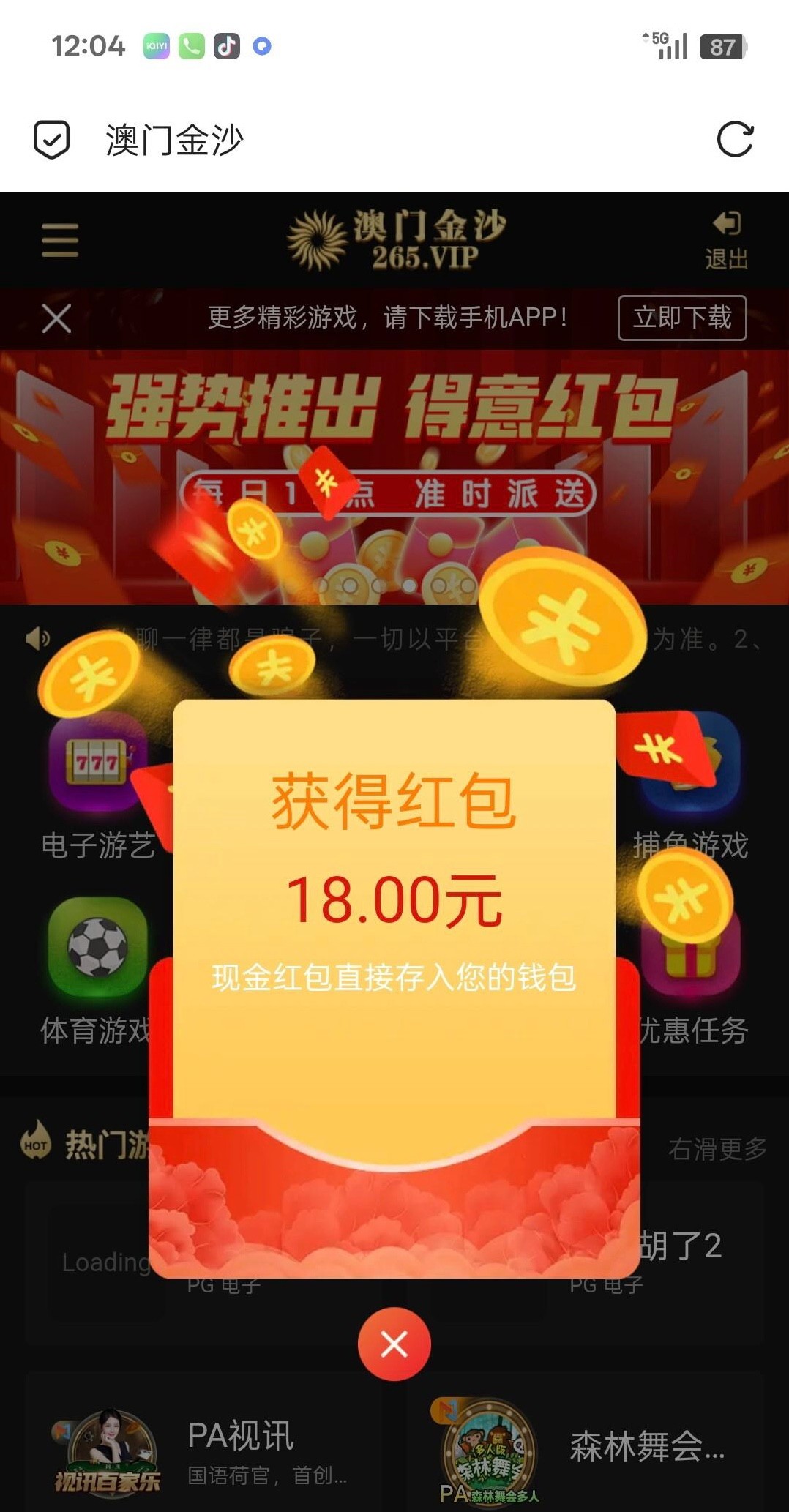The width and height of the screenshot is (789, 1512).
Task: Close the red envelope popup
Action: click(394, 1344)
